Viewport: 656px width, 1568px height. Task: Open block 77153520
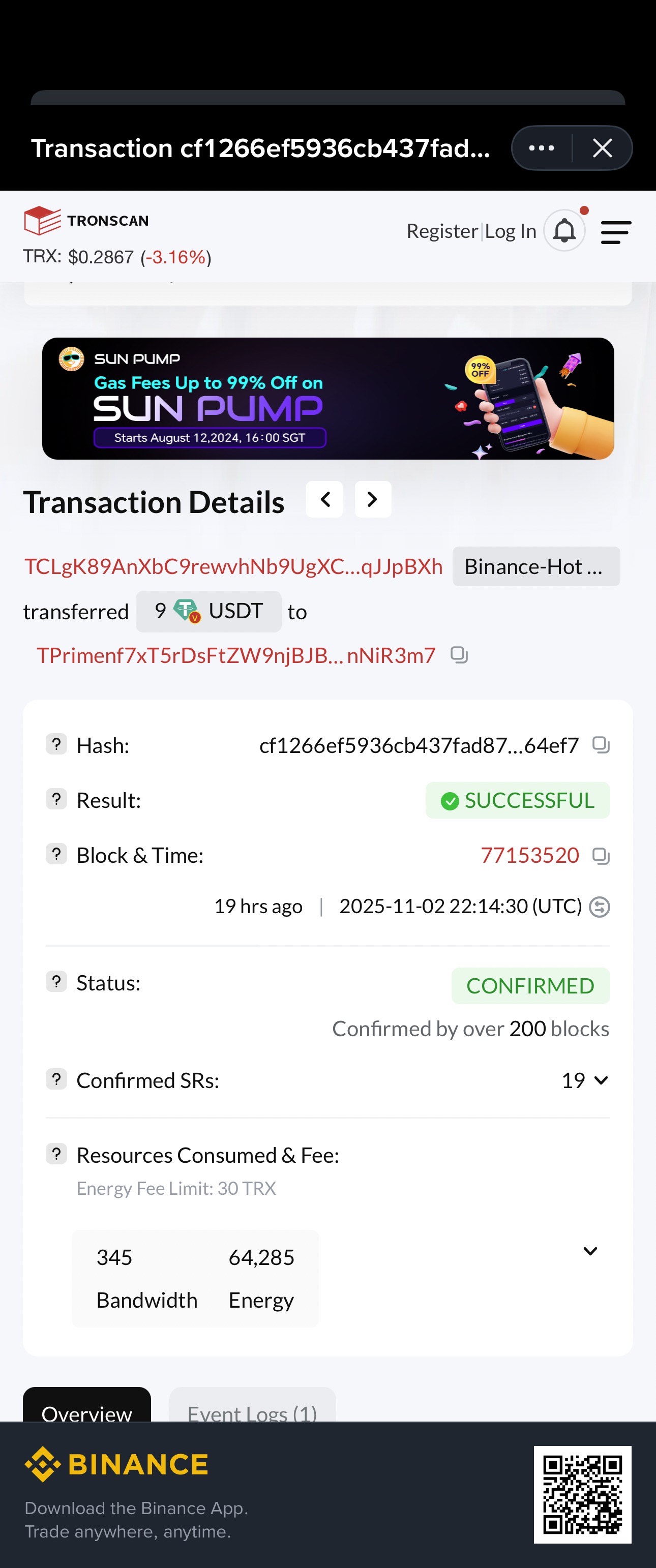529,855
